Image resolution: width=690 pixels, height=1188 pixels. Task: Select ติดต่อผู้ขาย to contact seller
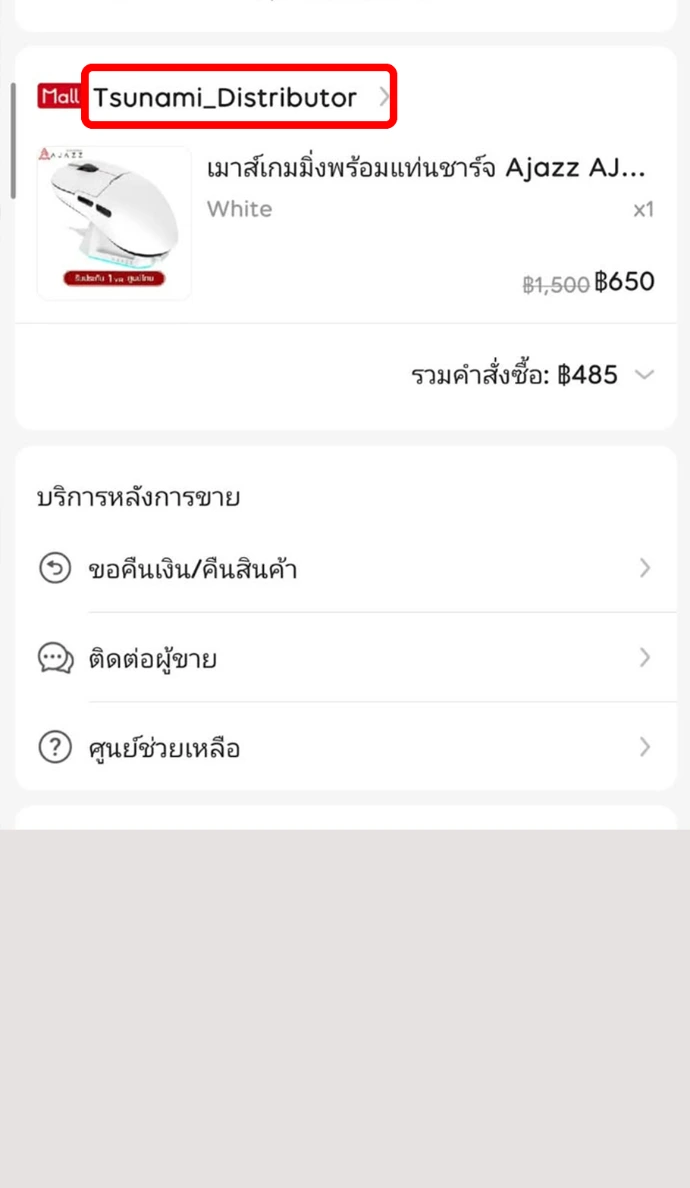point(345,658)
